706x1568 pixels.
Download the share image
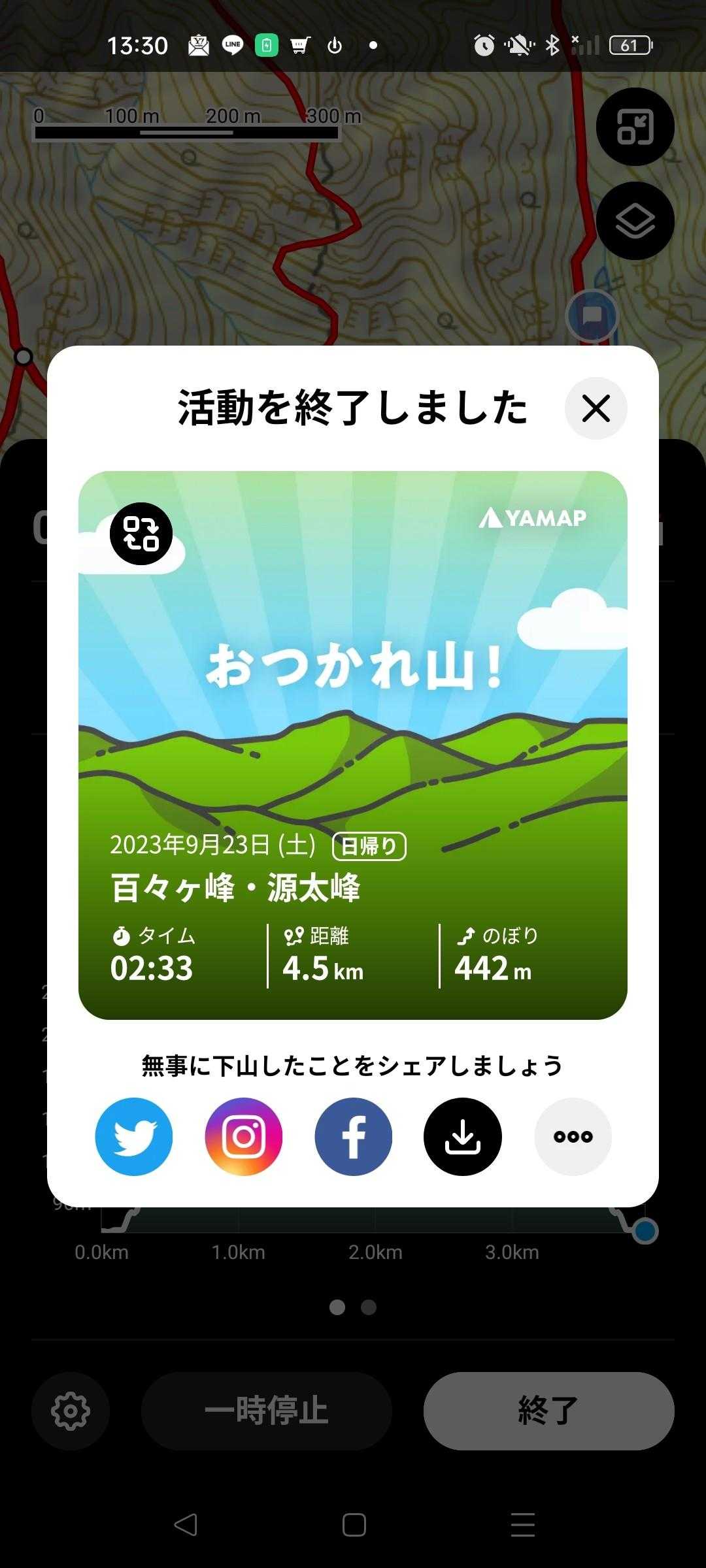click(x=463, y=1137)
